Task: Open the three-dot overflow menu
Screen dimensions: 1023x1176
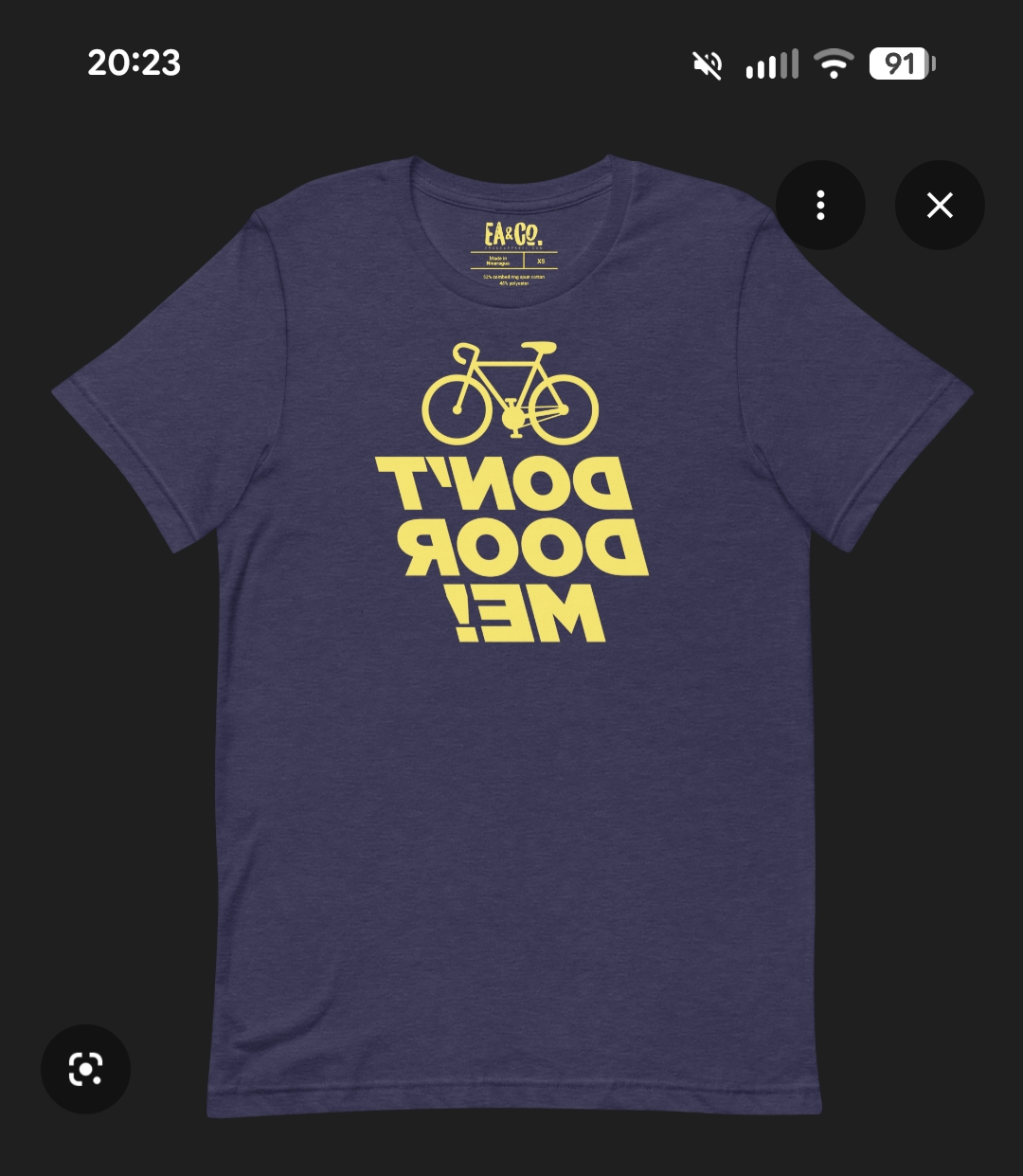Action: click(x=820, y=205)
